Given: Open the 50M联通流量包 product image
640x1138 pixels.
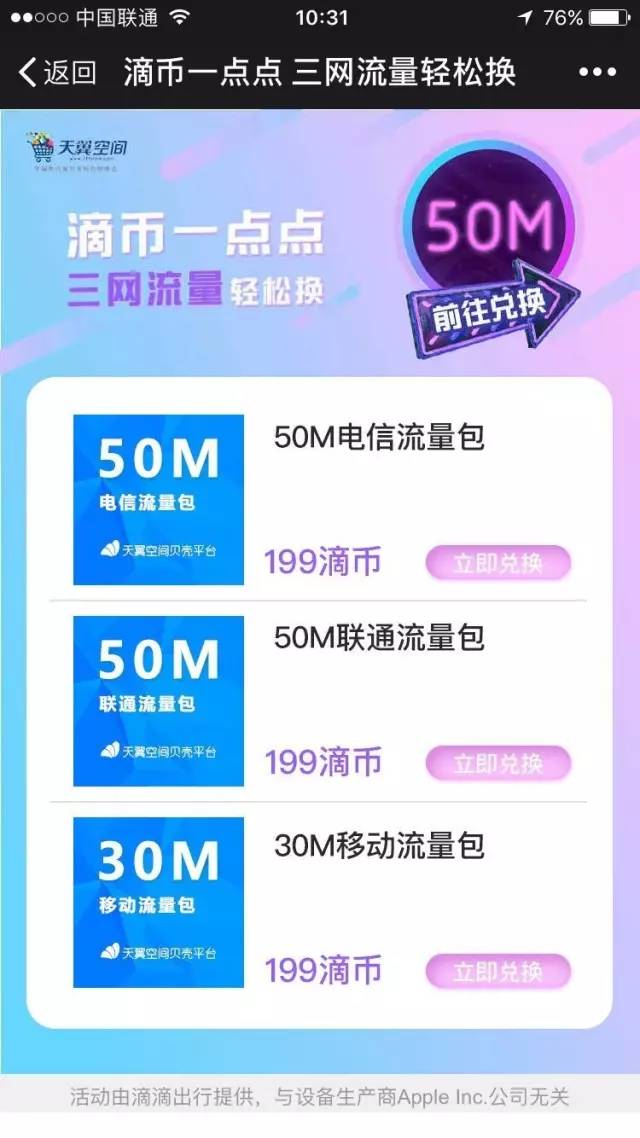Looking at the screenshot, I should 158,701.
